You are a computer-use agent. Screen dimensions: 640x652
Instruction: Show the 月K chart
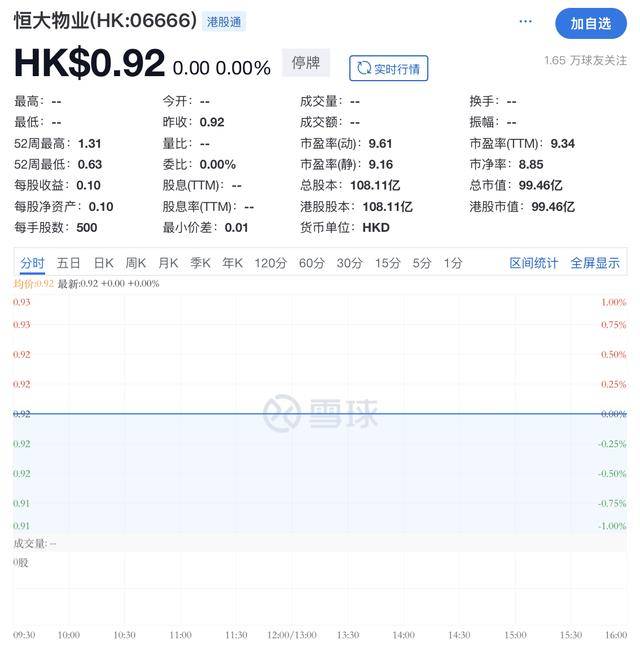tap(168, 263)
